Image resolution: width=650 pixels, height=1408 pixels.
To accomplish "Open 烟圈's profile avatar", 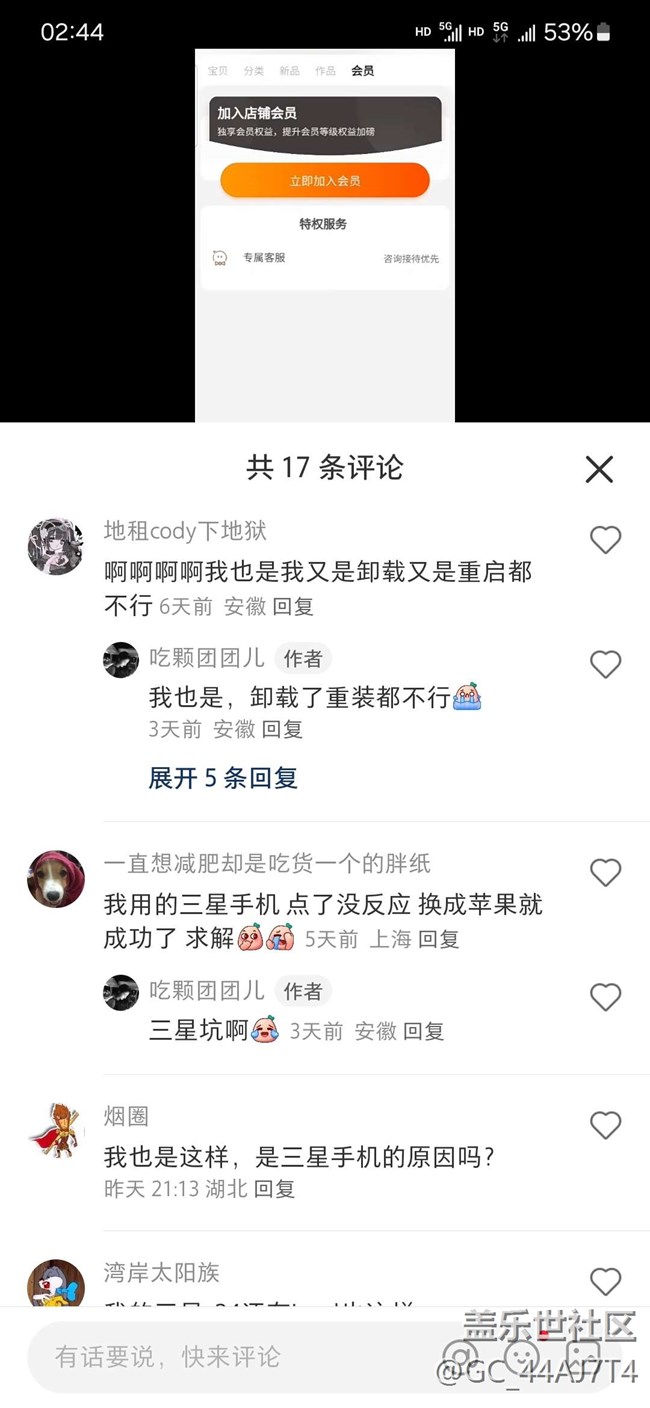I will tap(55, 1130).
